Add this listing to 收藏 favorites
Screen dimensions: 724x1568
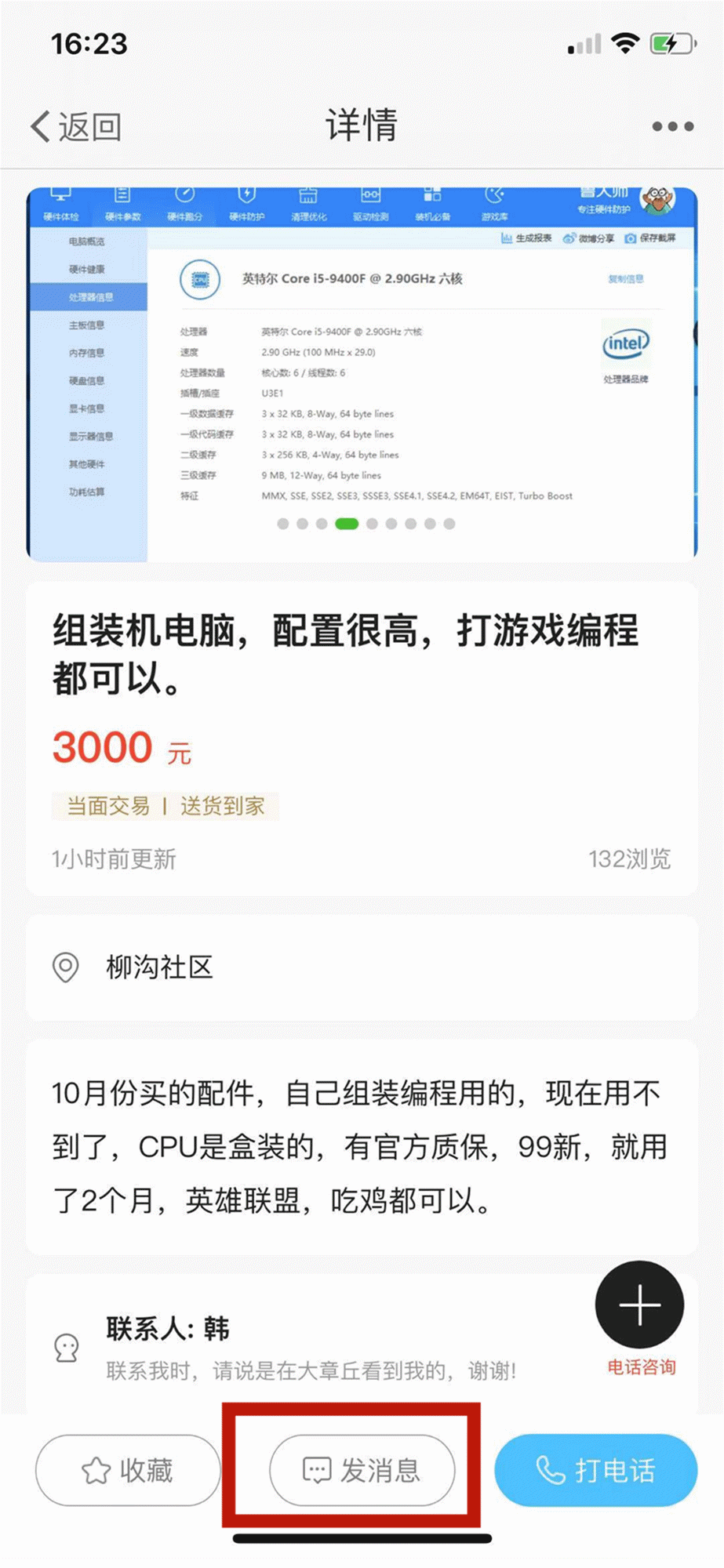[x=128, y=1470]
